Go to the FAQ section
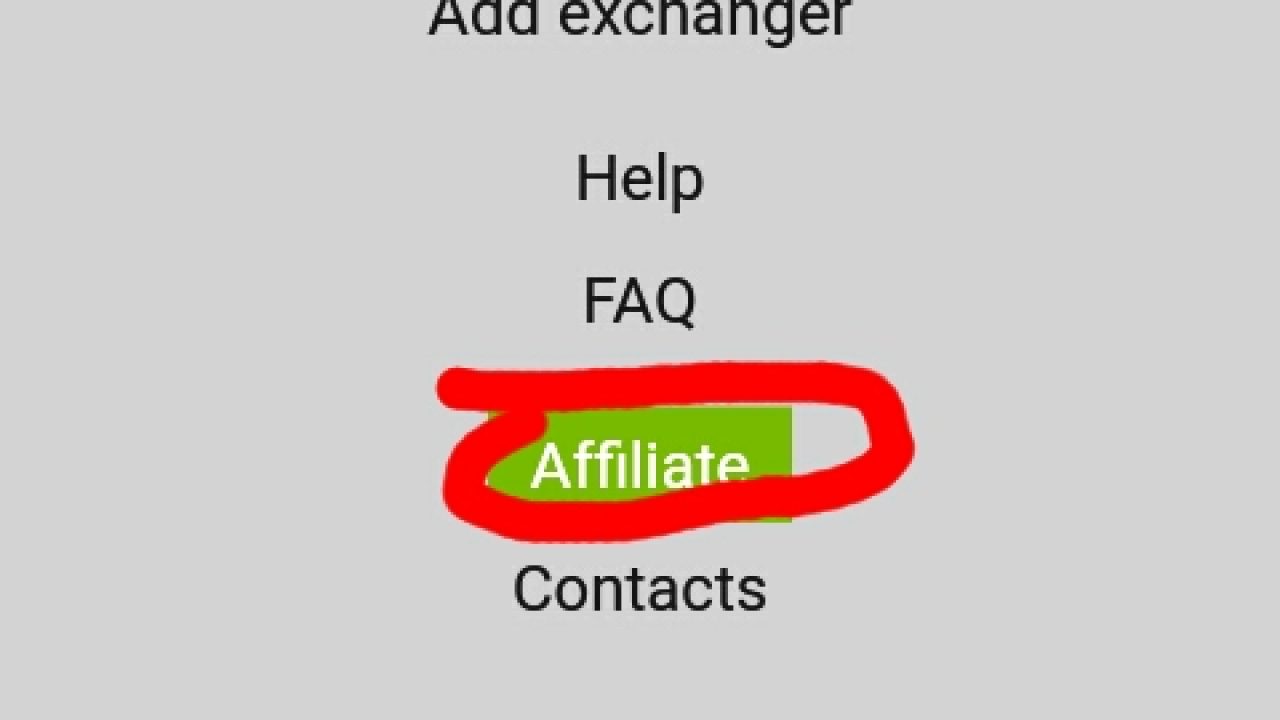 point(640,301)
